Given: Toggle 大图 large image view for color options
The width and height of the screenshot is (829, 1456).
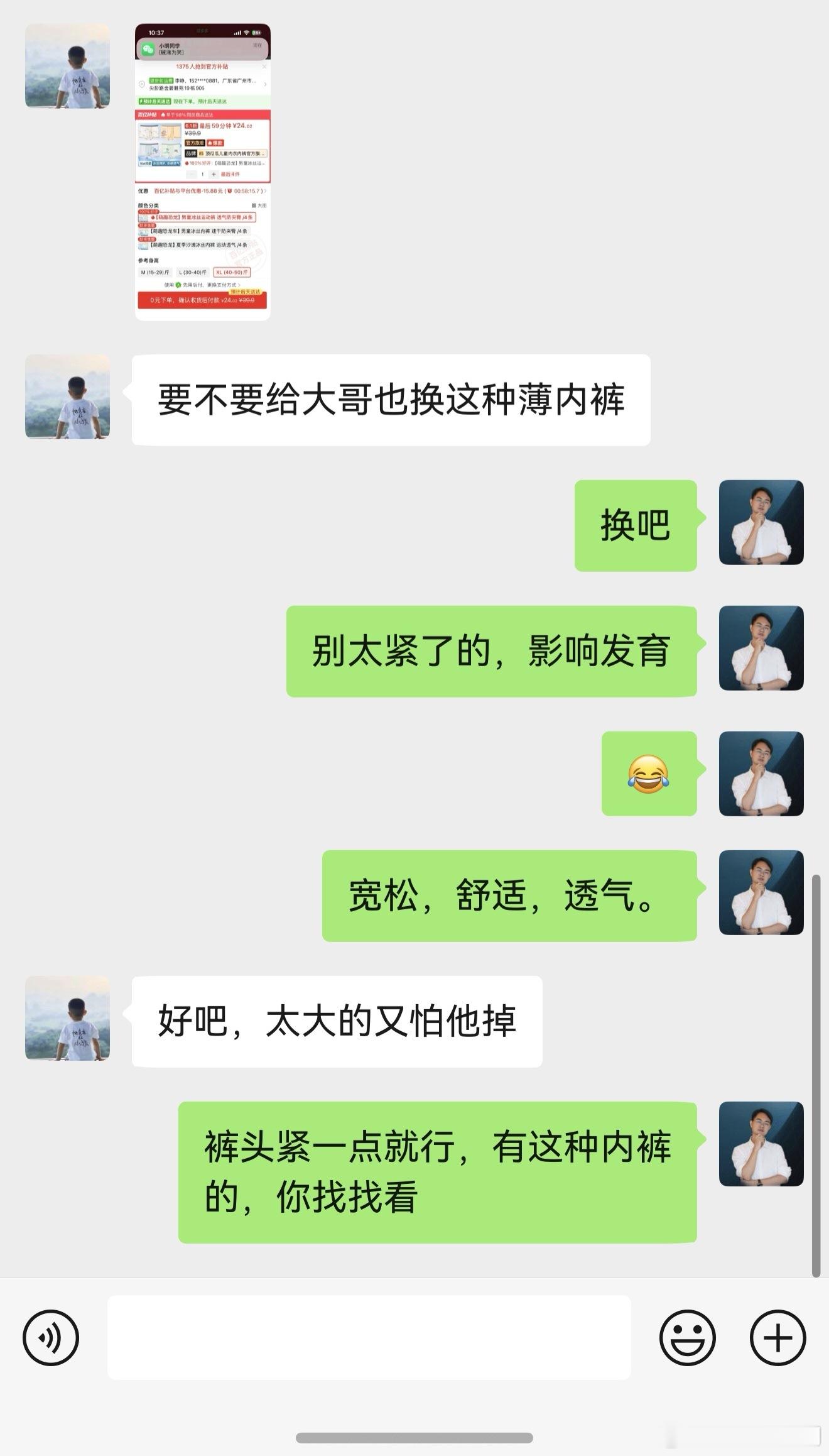Looking at the screenshot, I should pyautogui.click(x=261, y=205).
